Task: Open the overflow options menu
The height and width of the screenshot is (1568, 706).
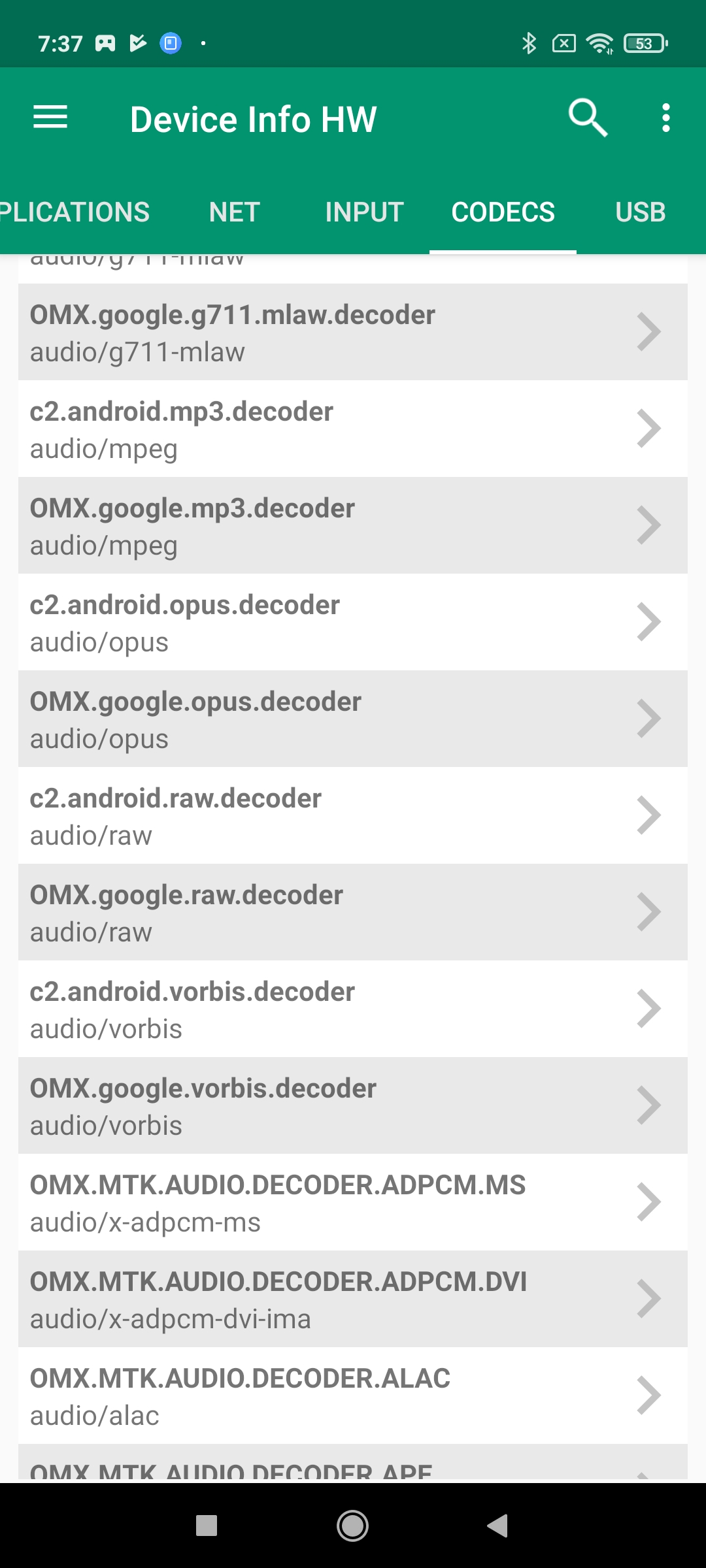Action: coord(665,118)
